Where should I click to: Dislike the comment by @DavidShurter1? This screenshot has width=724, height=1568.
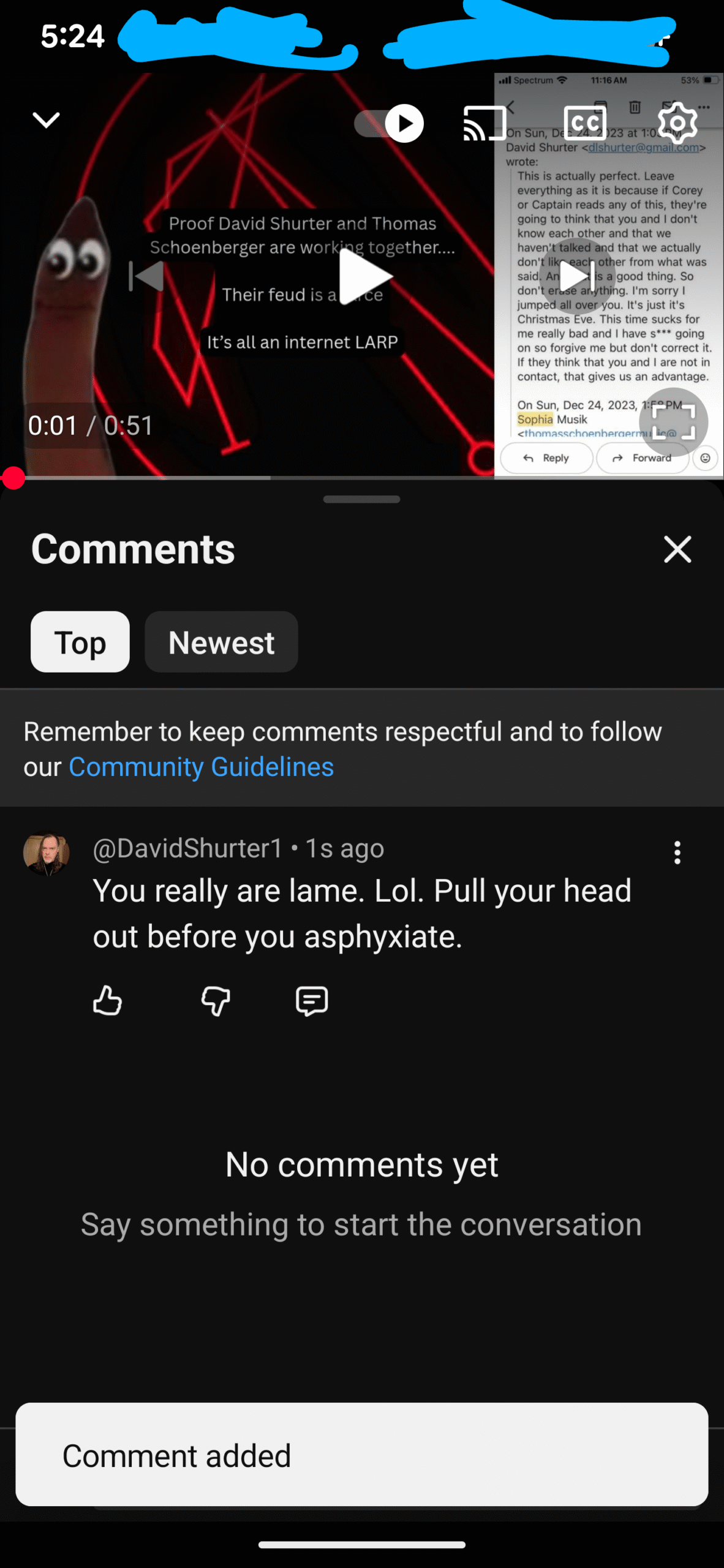click(216, 1001)
